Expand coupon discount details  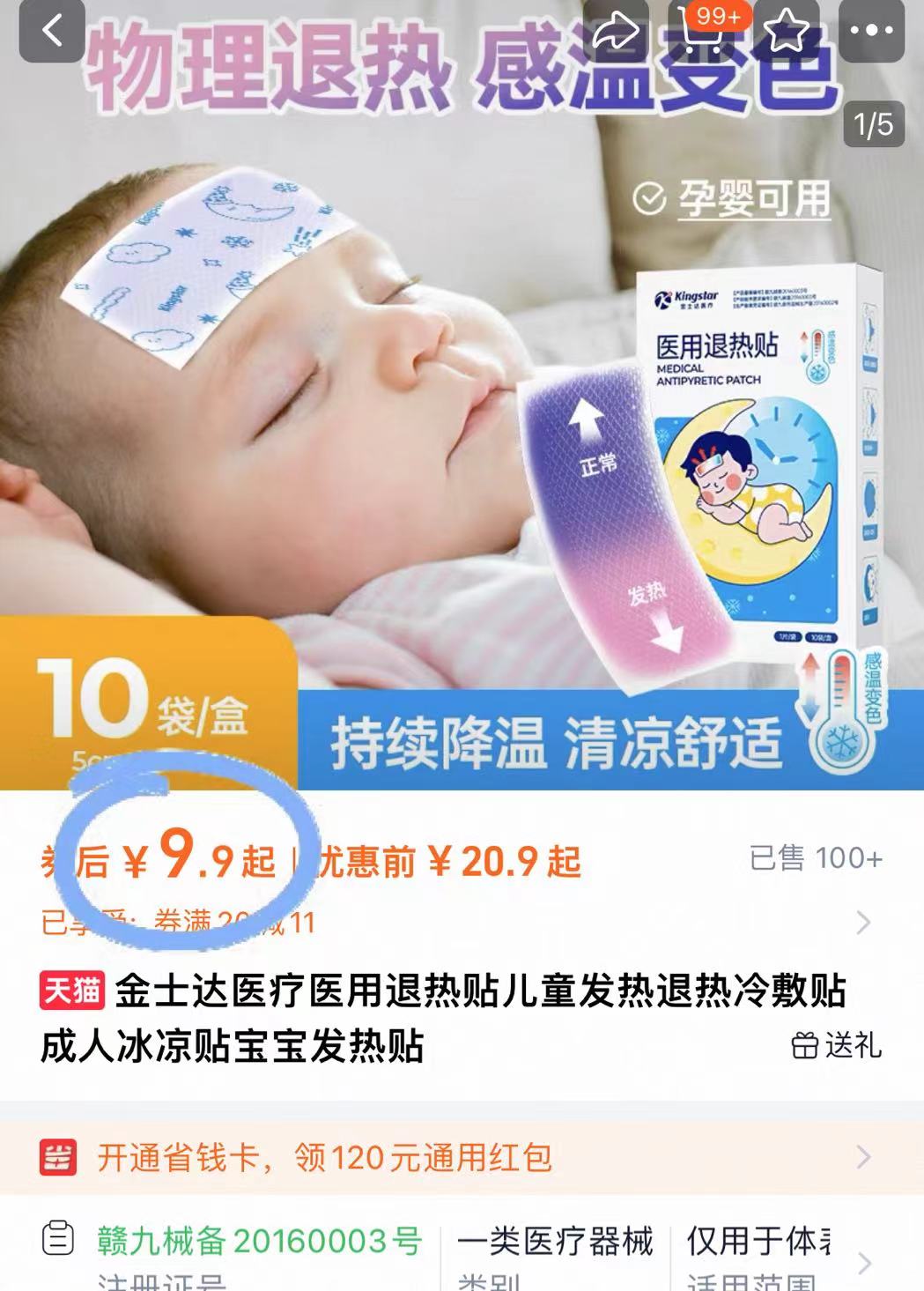pos(863,923)
